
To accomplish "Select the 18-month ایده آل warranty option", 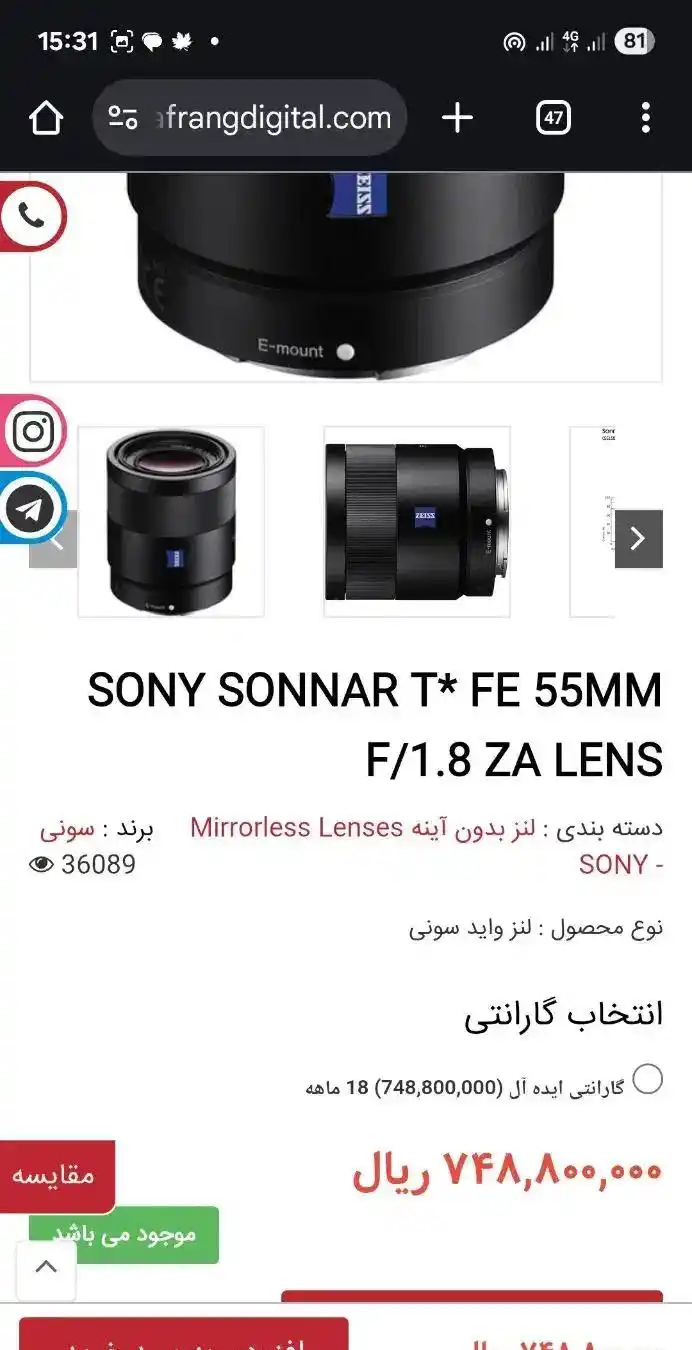I will 648,1079.
